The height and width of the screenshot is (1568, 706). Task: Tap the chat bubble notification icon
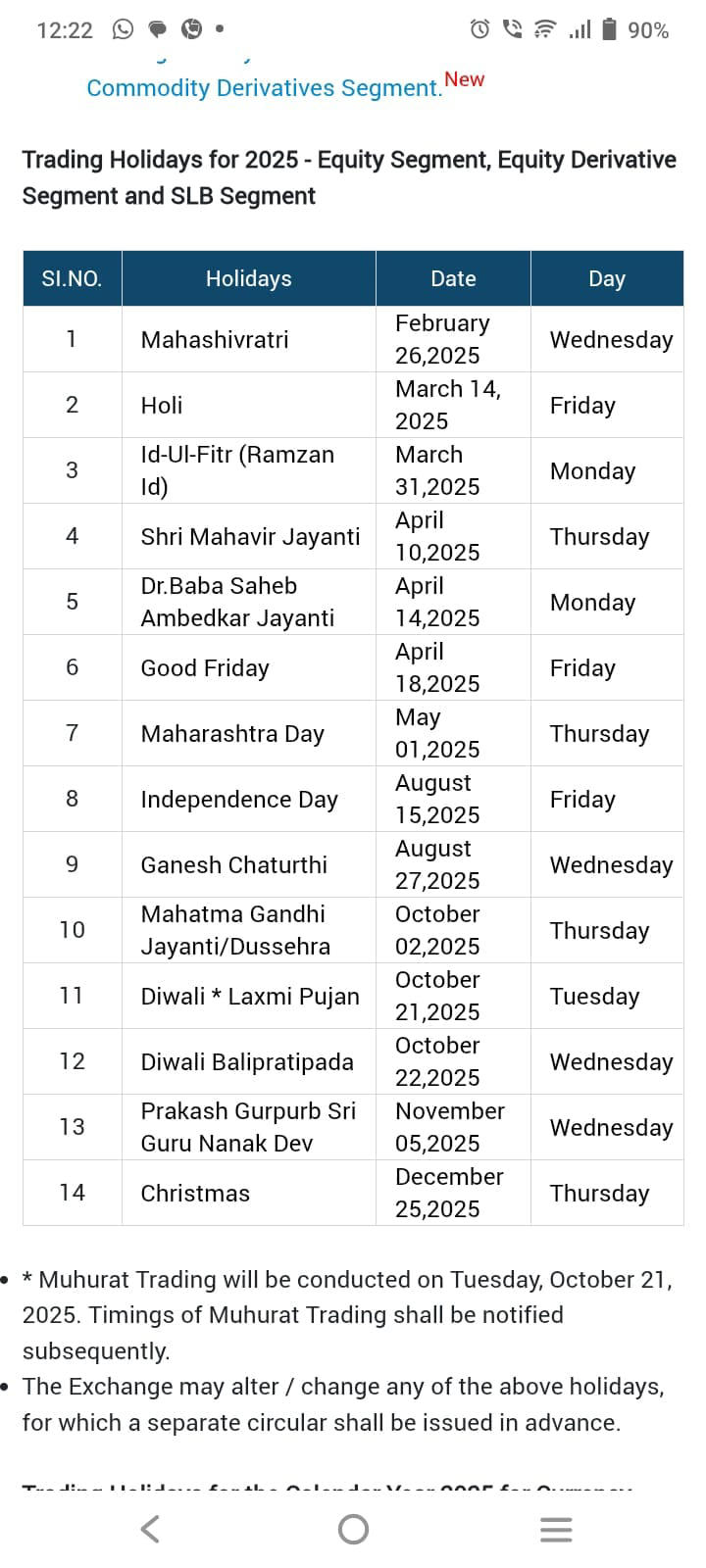(x=157, y=28)
